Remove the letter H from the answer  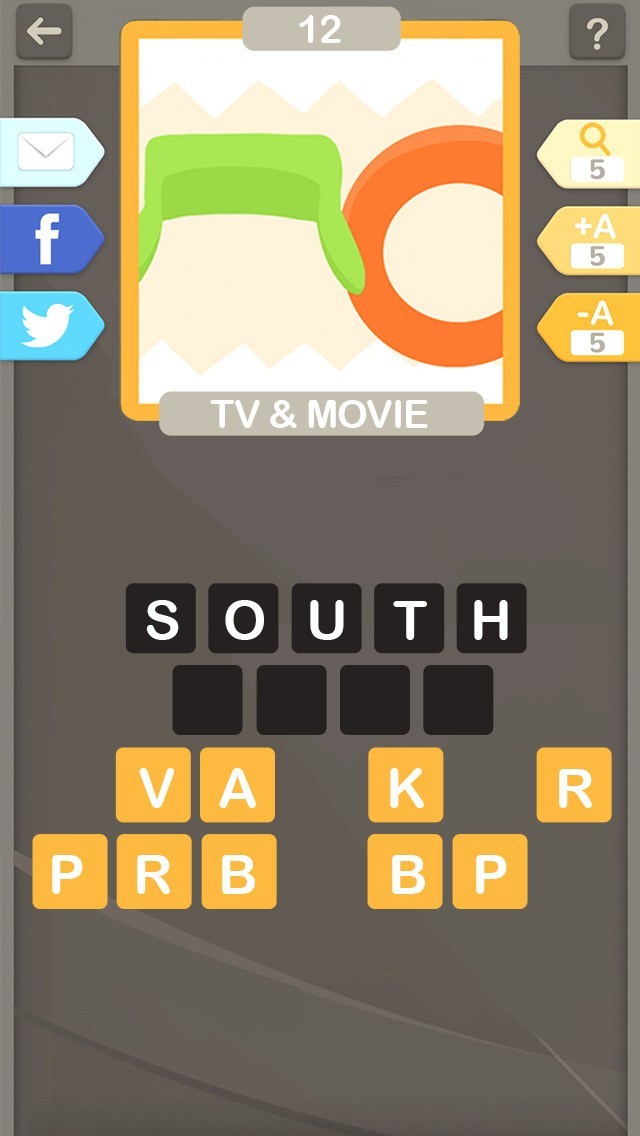pos(491,618)
